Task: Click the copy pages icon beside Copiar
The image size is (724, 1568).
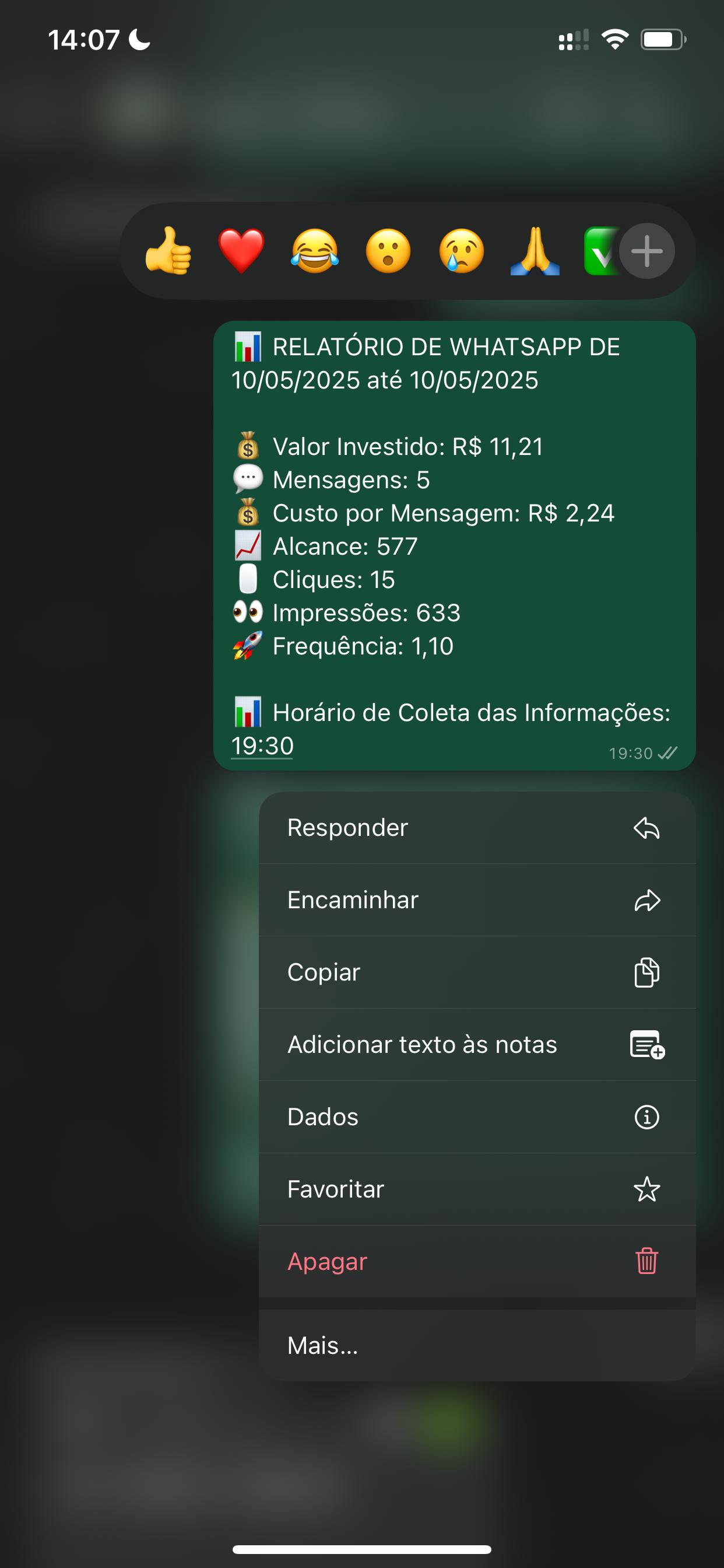Action: coord(647,971)
